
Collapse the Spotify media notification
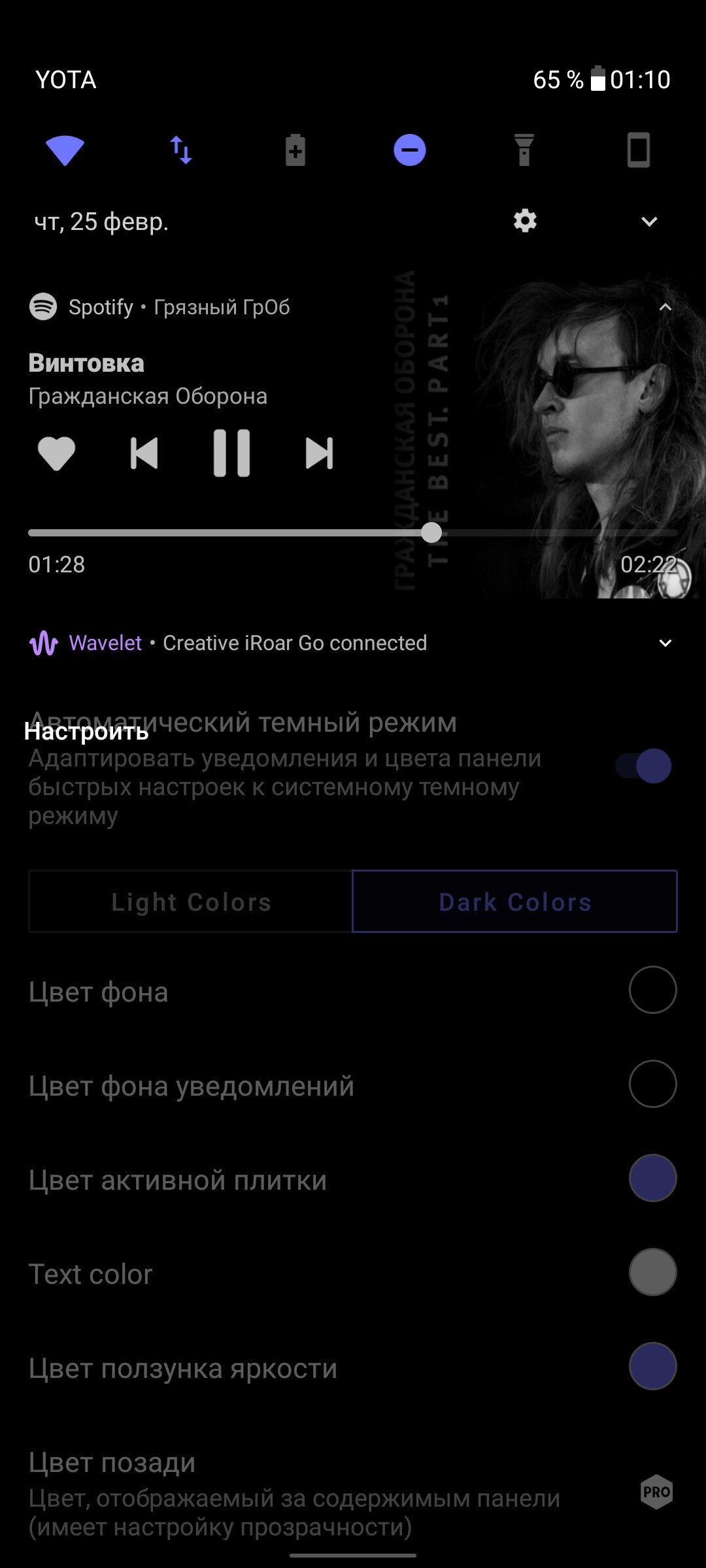click(x=665, y=307)
